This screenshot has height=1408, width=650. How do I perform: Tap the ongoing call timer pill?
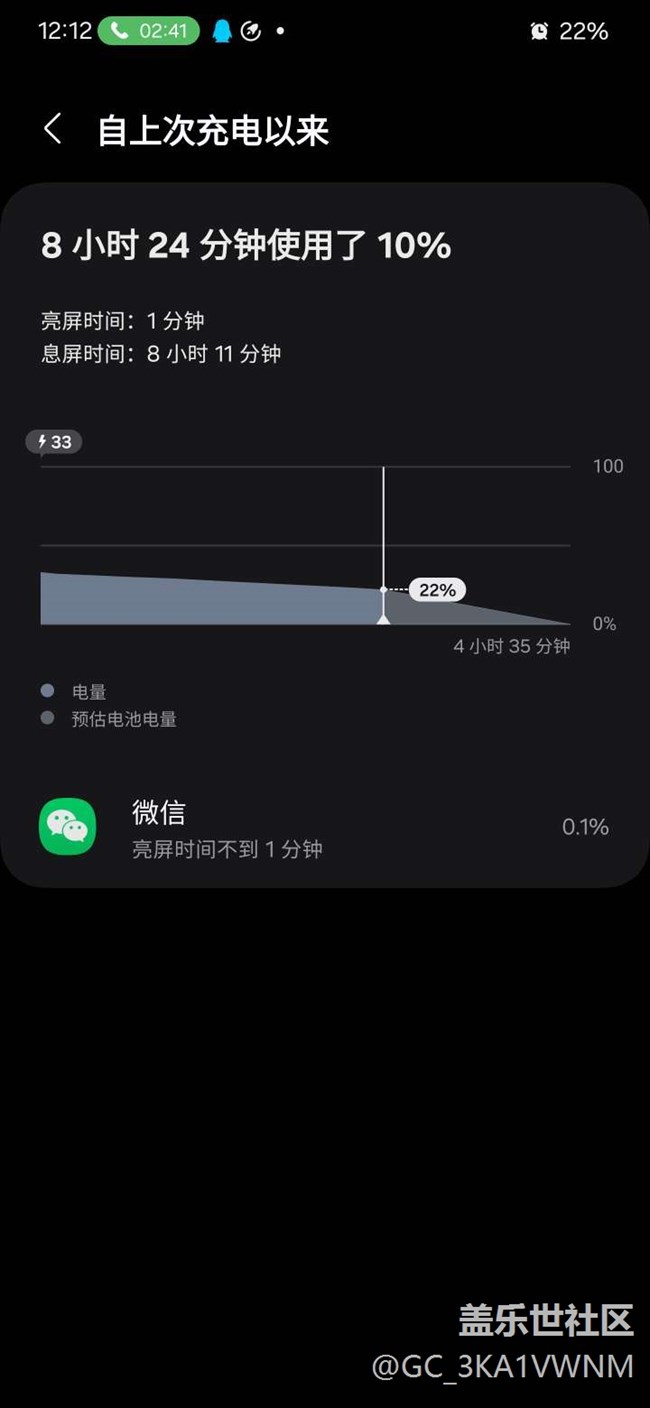pyautogui.click(x=148, y=31)
